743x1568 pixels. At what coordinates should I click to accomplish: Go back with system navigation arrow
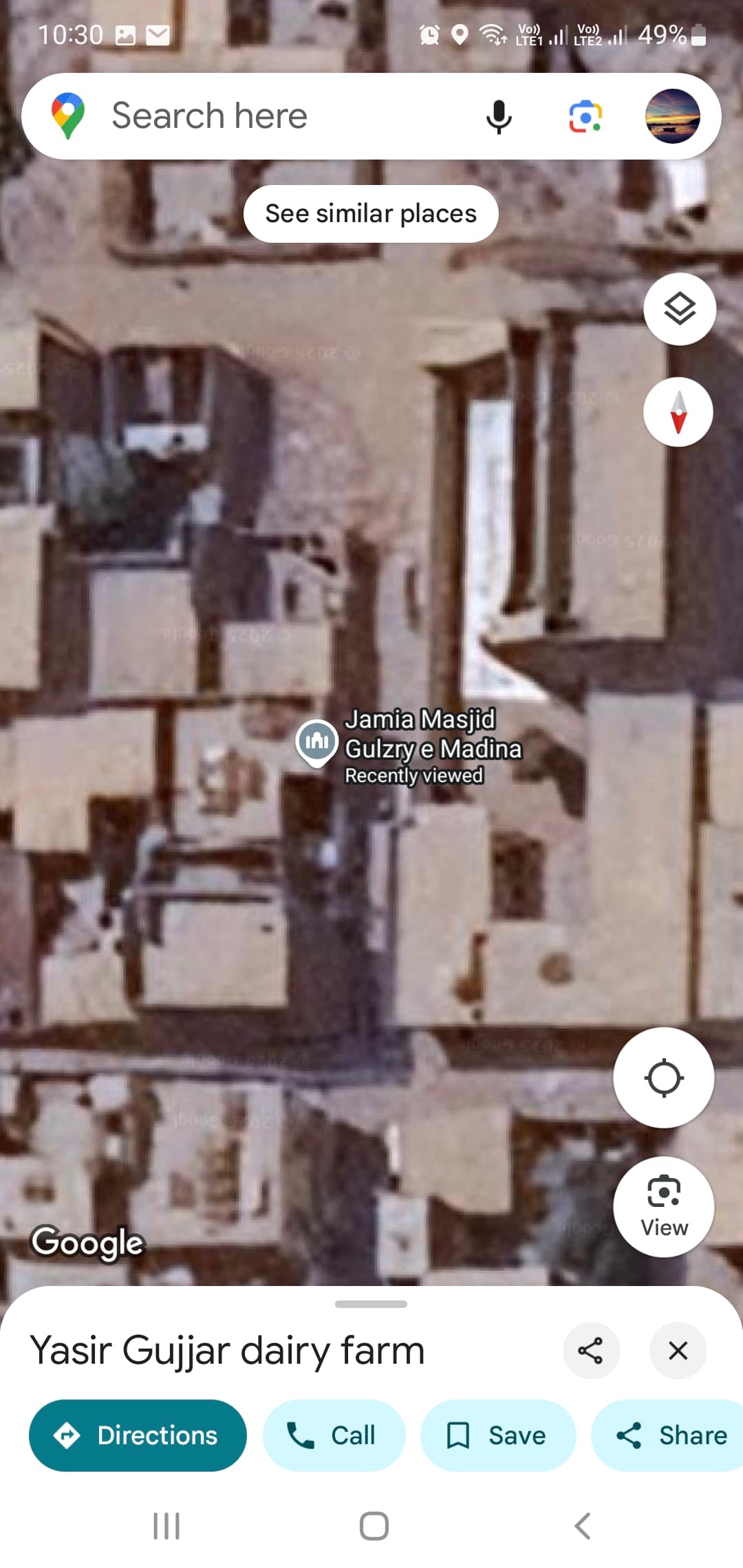[x=582, y=1526]
